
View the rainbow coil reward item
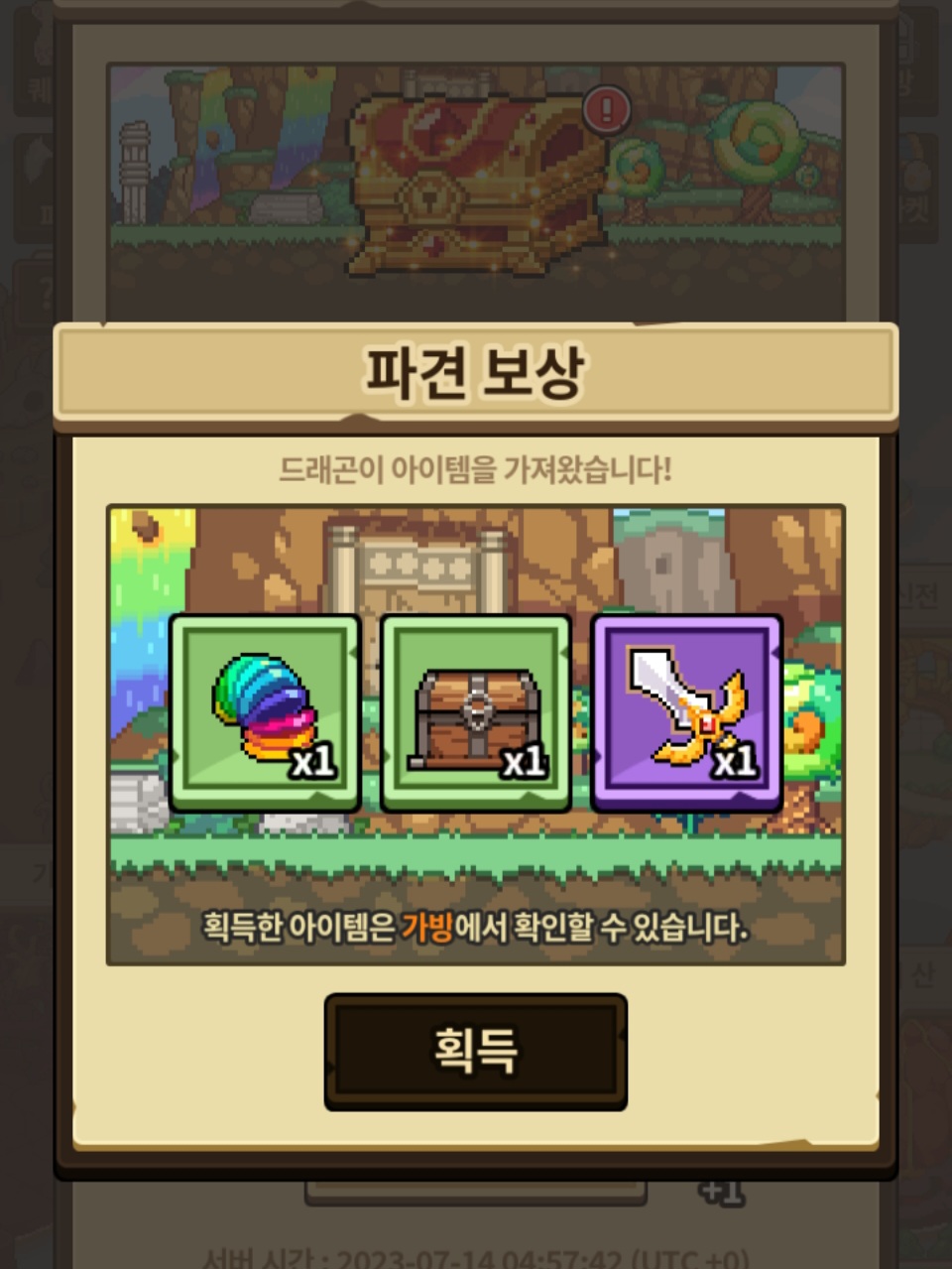tap(265, 712)
